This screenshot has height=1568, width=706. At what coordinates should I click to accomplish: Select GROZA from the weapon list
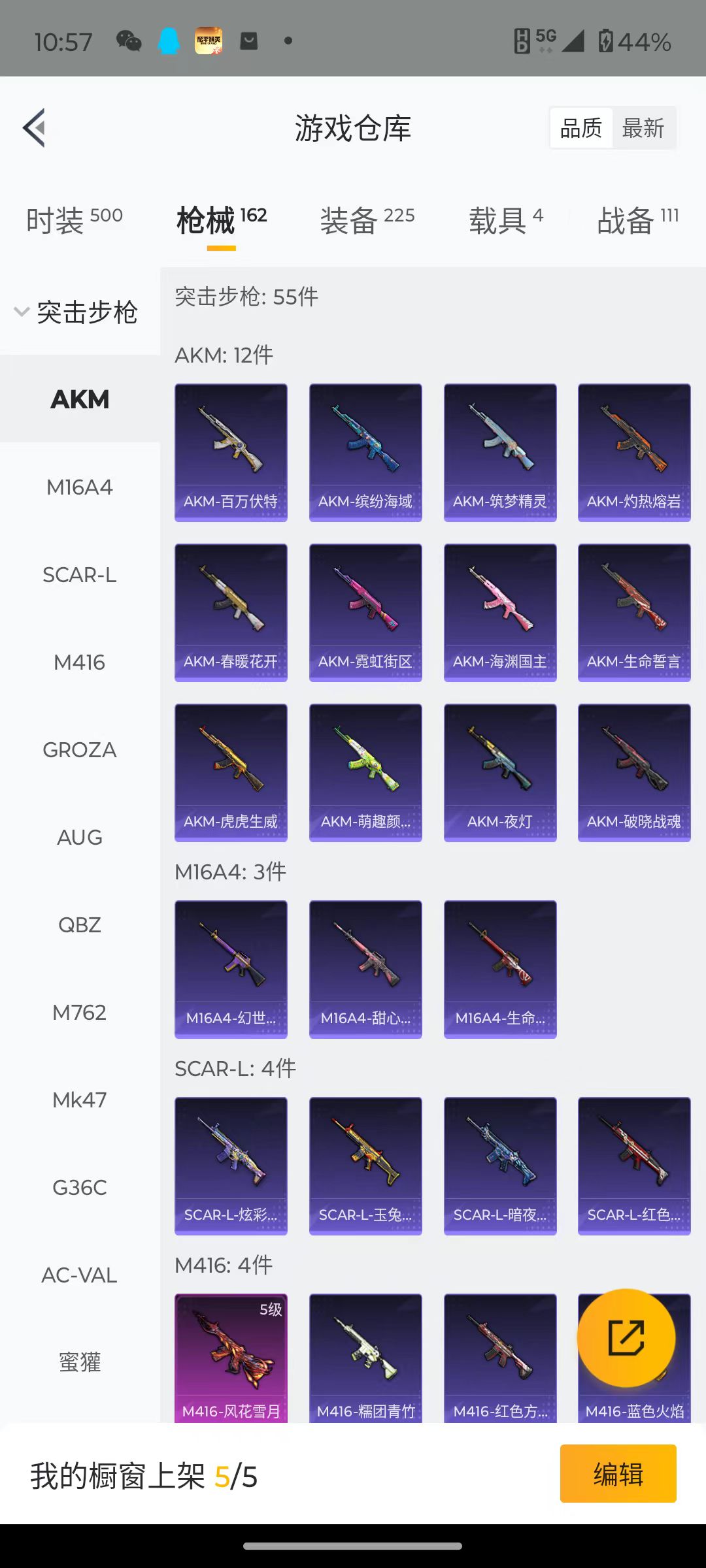pyautogui.click(x=80, y=750)
